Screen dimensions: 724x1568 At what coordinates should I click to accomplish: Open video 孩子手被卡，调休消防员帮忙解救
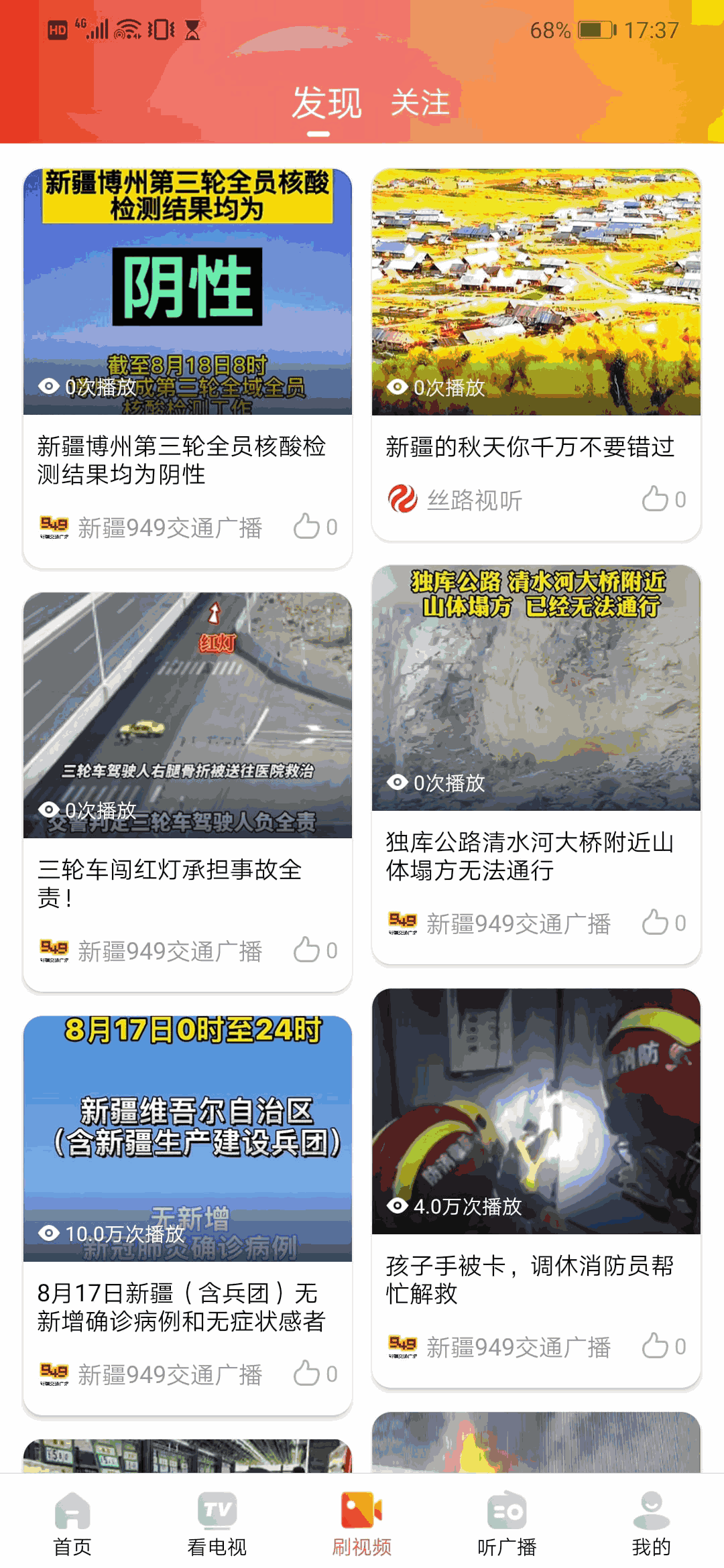tap(536, 1111)
